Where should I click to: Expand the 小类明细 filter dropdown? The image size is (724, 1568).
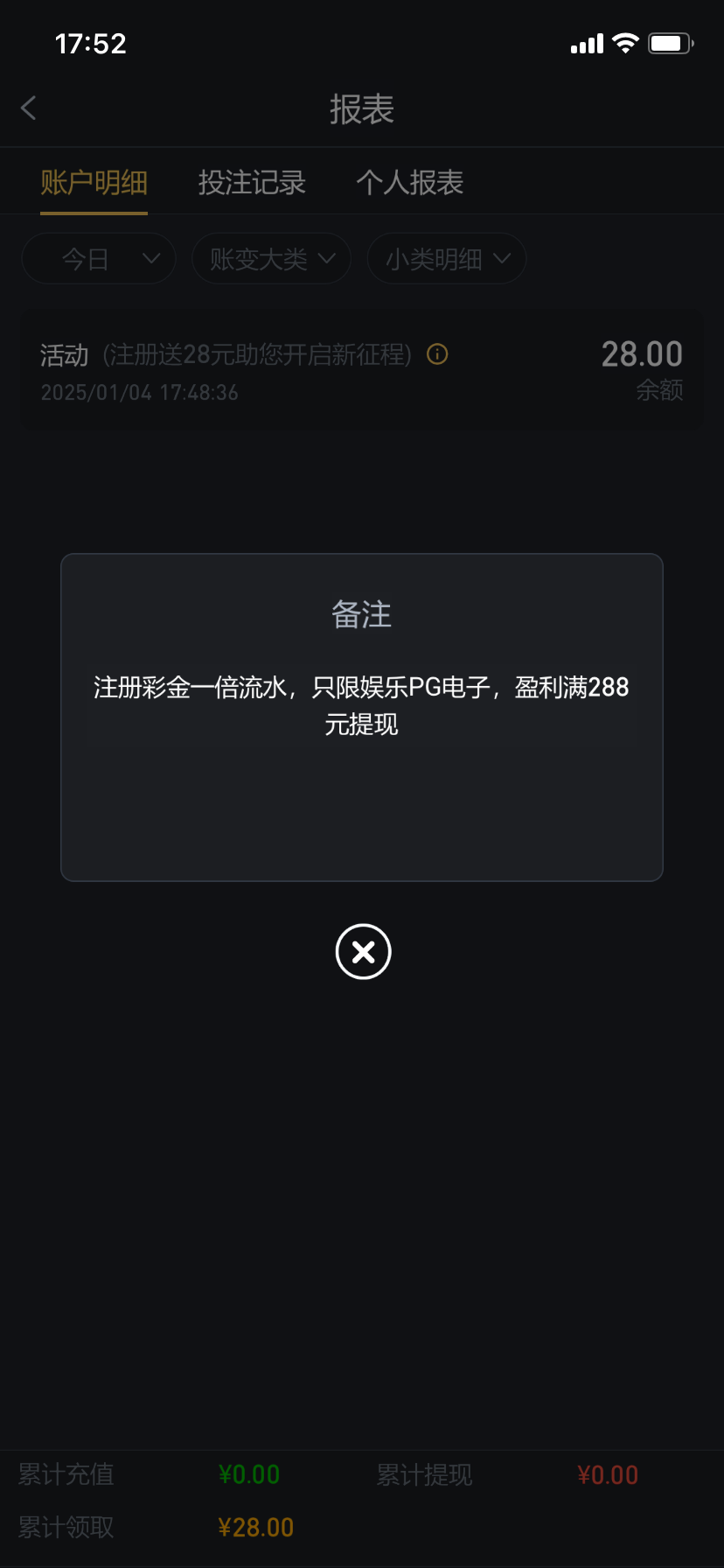click(x=447, y=259)
